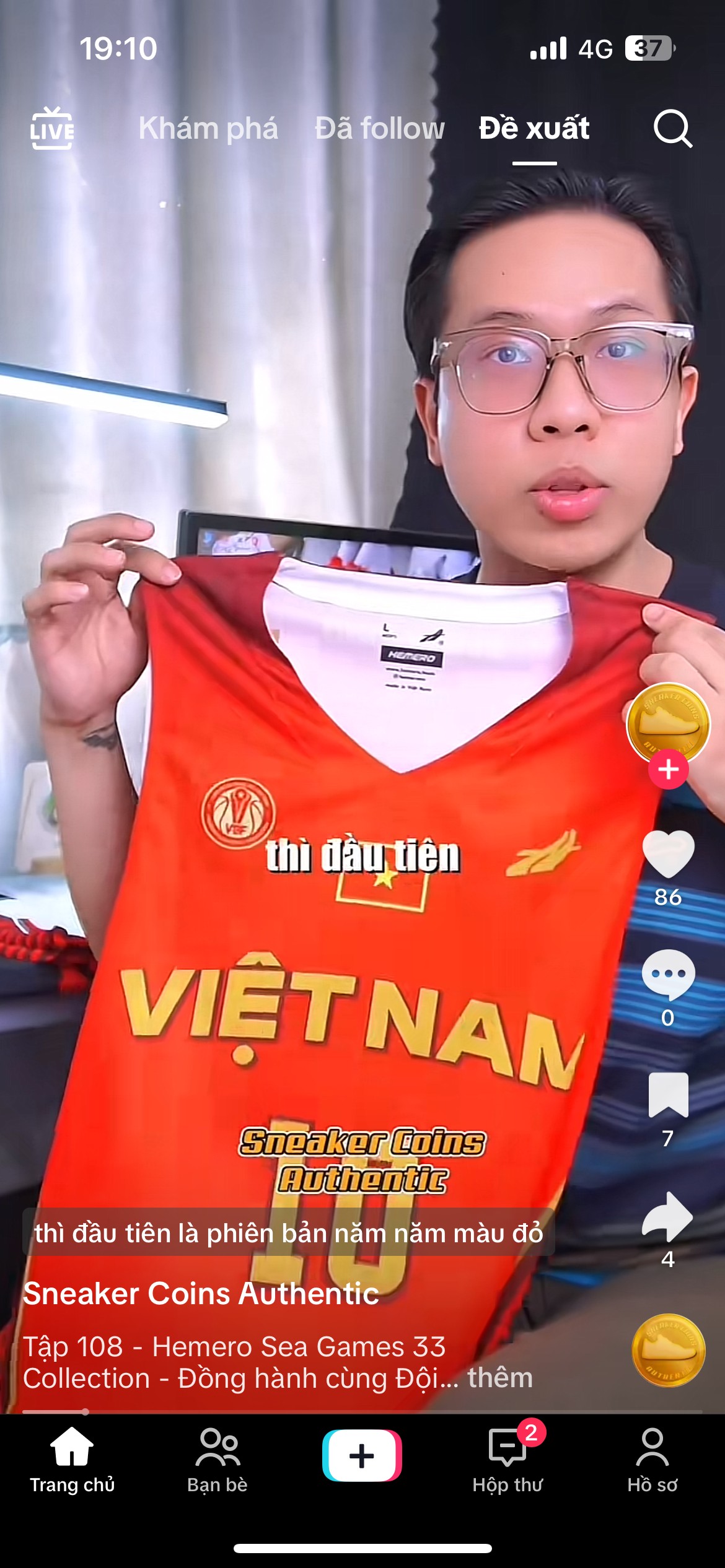Share the video via arrow icon
This screenshot has width=725, height=1568.
coord(668,1216)
